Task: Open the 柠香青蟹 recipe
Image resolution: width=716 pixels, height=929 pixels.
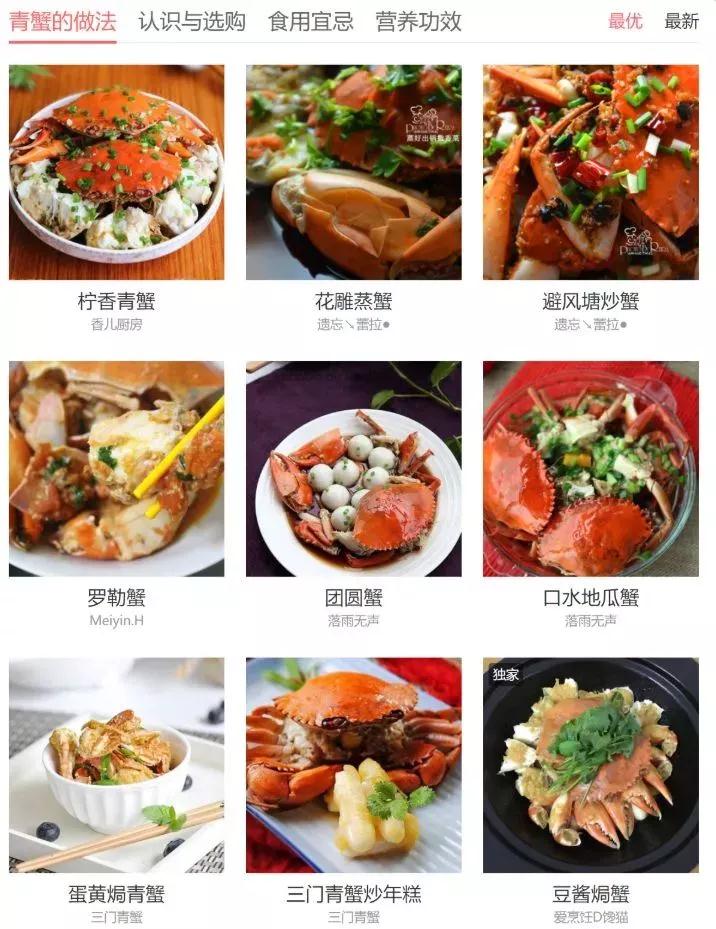Action: (116, 172)
